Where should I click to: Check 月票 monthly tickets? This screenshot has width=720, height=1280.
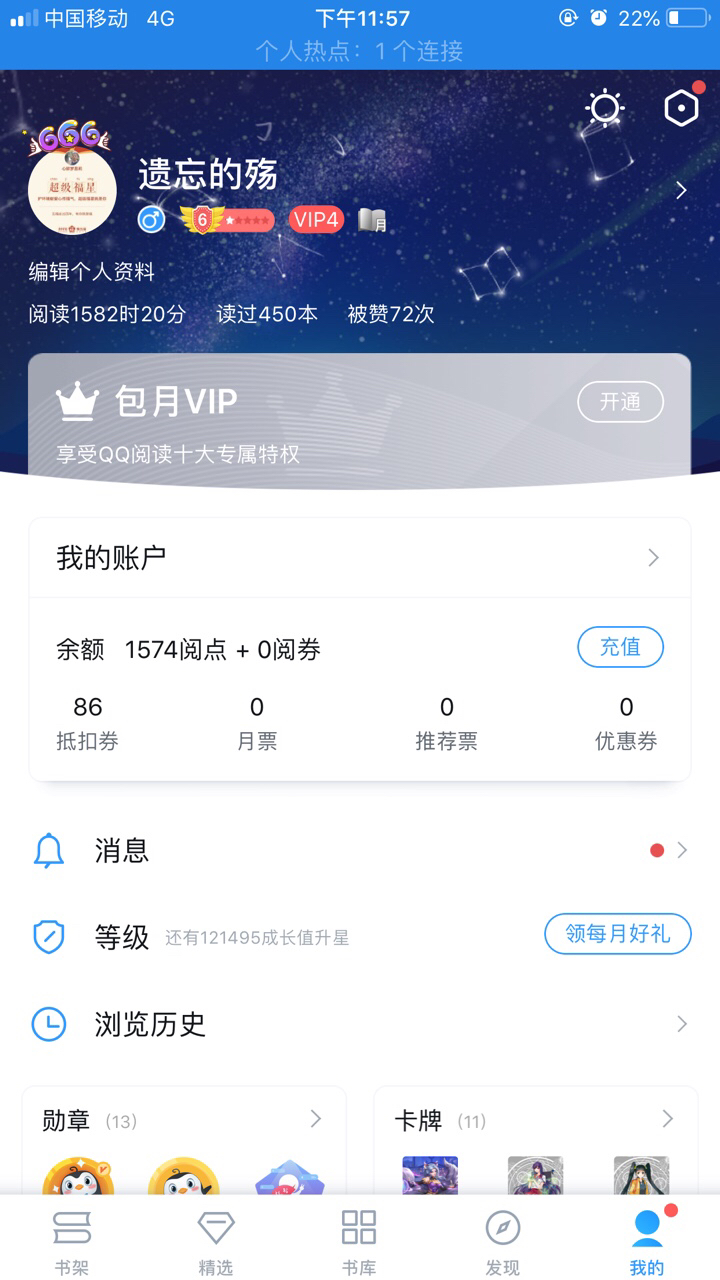[x=257, y=723]
